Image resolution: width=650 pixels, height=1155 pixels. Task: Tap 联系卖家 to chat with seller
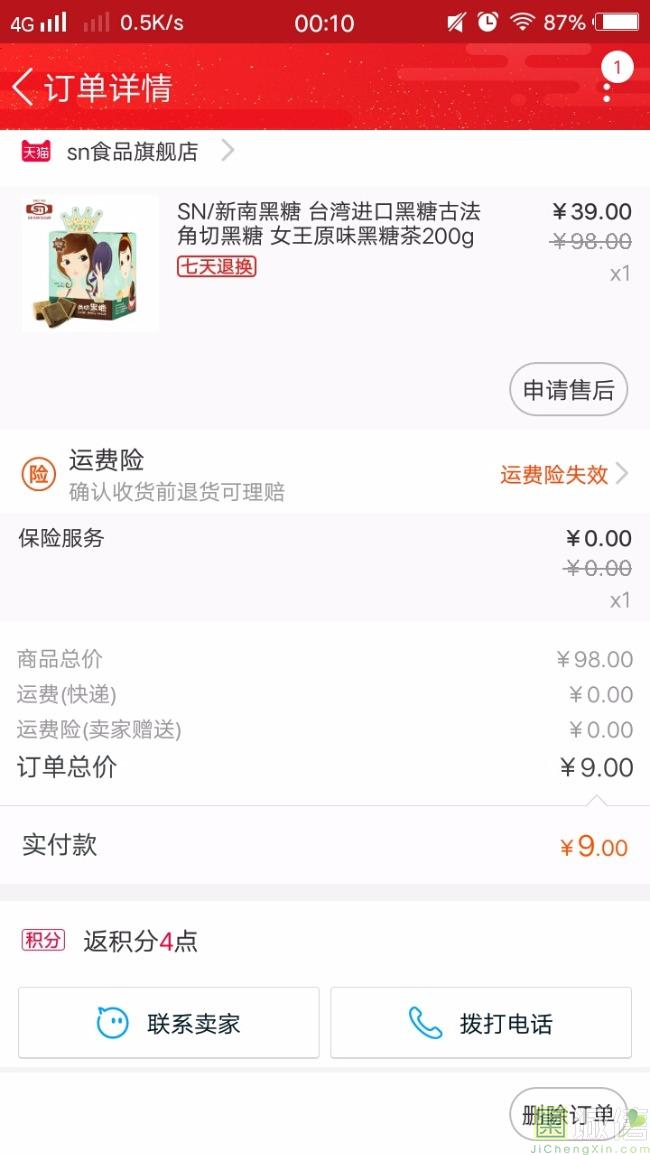169,1023
